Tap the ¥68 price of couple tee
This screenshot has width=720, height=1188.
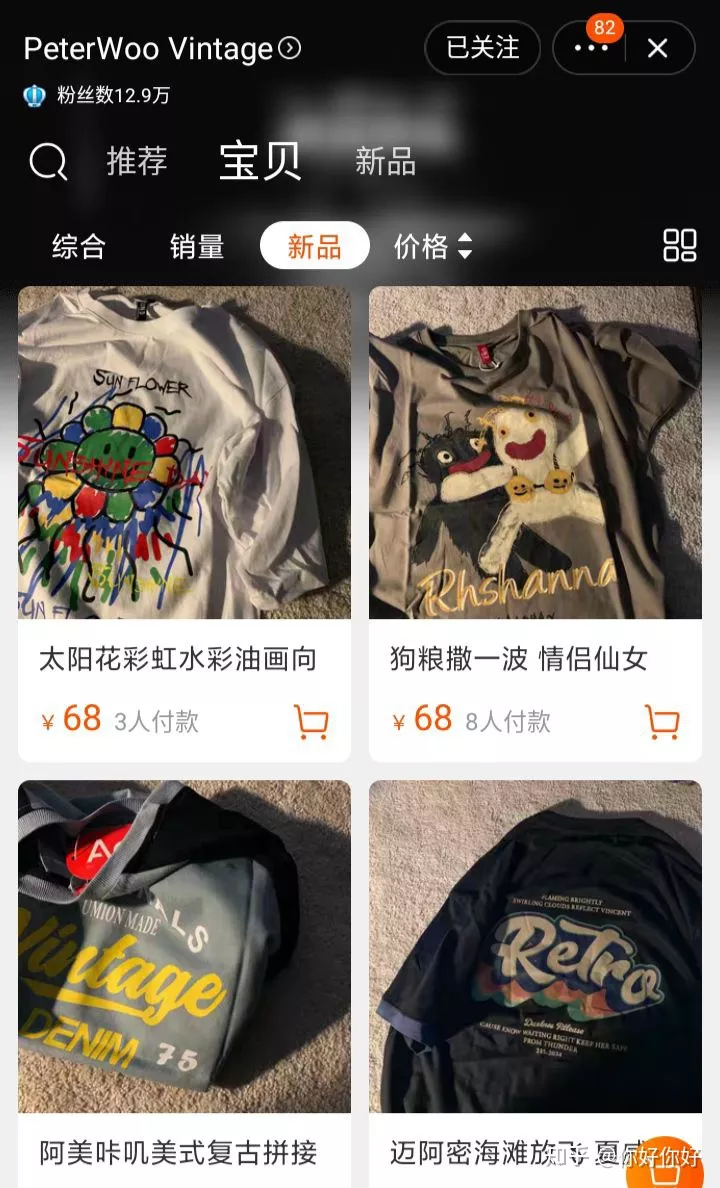(x=428, y=719)
